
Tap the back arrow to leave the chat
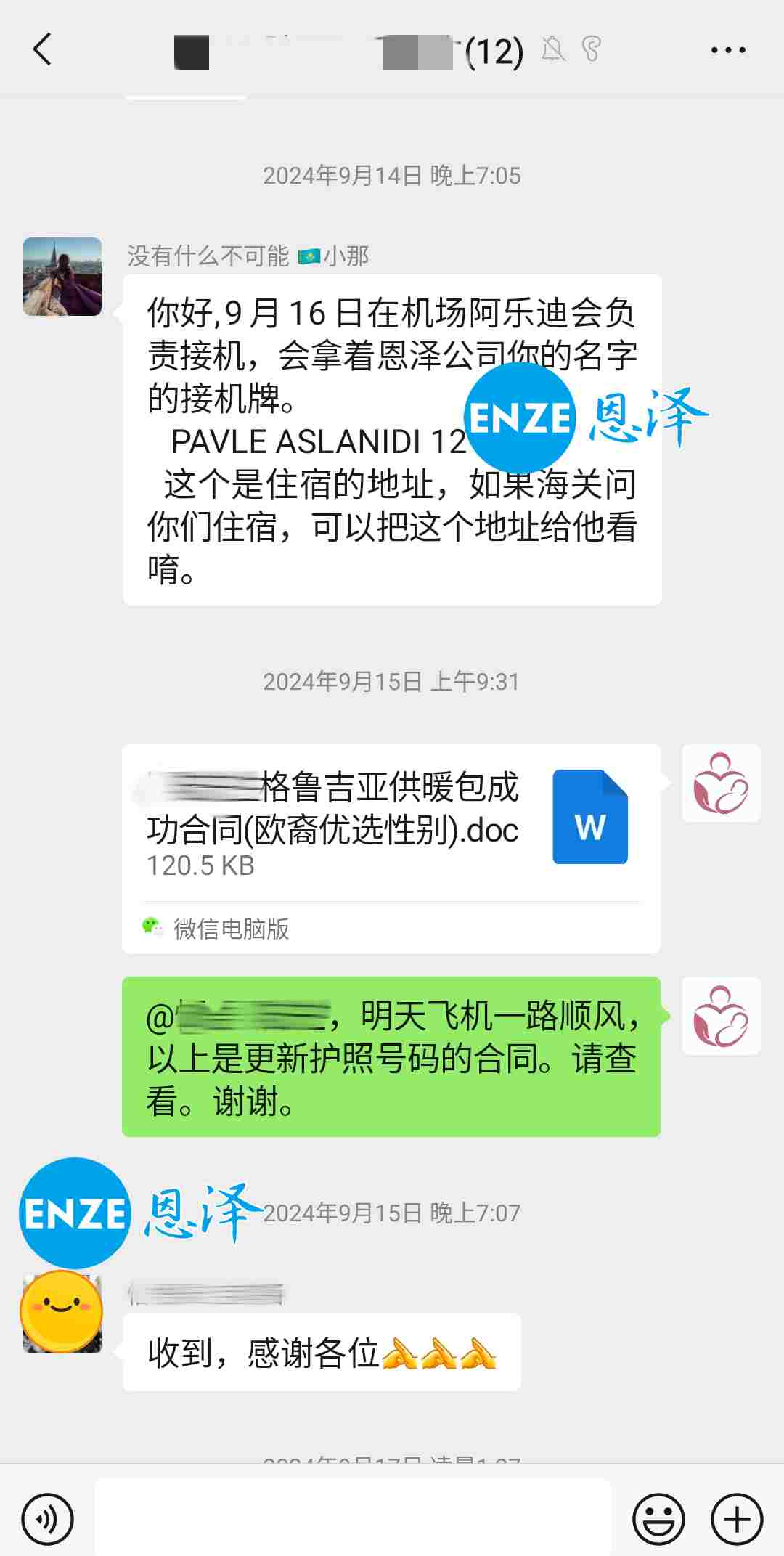click(41, 49)
